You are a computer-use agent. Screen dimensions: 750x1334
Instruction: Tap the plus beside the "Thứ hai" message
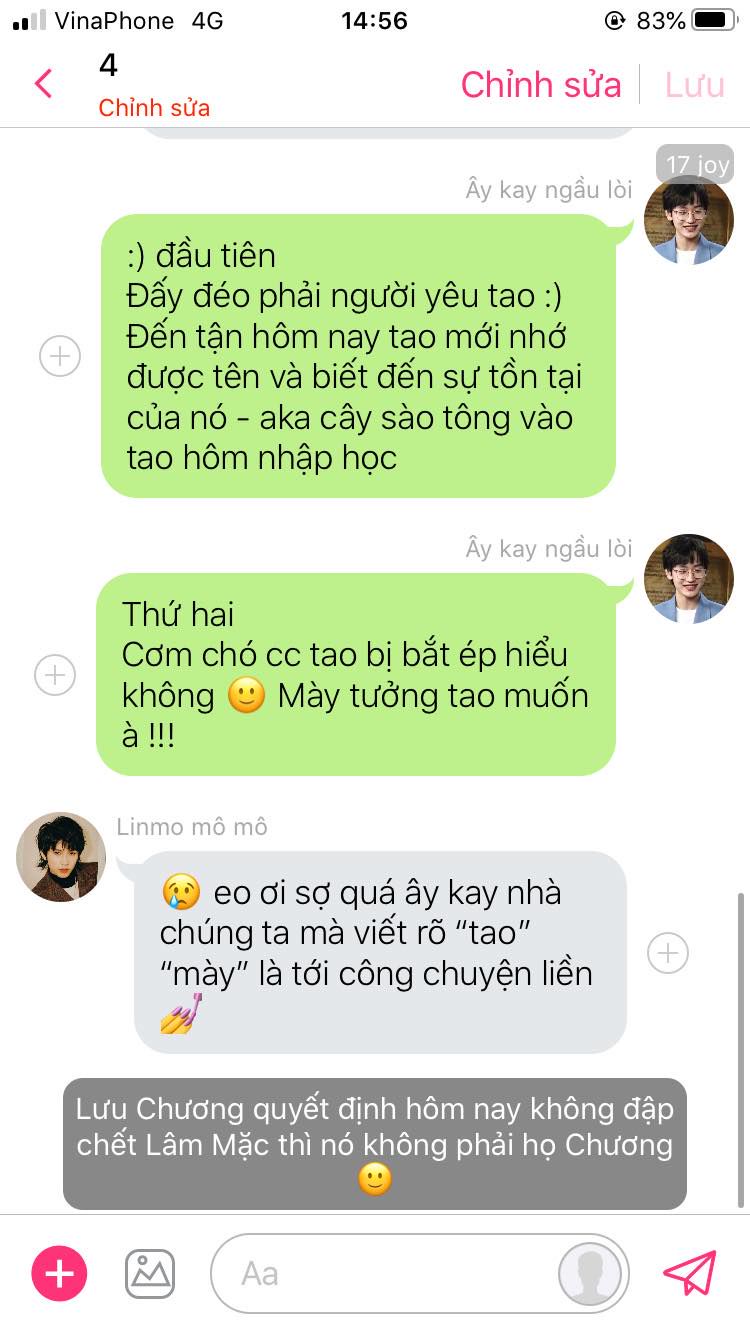(55, 675)
